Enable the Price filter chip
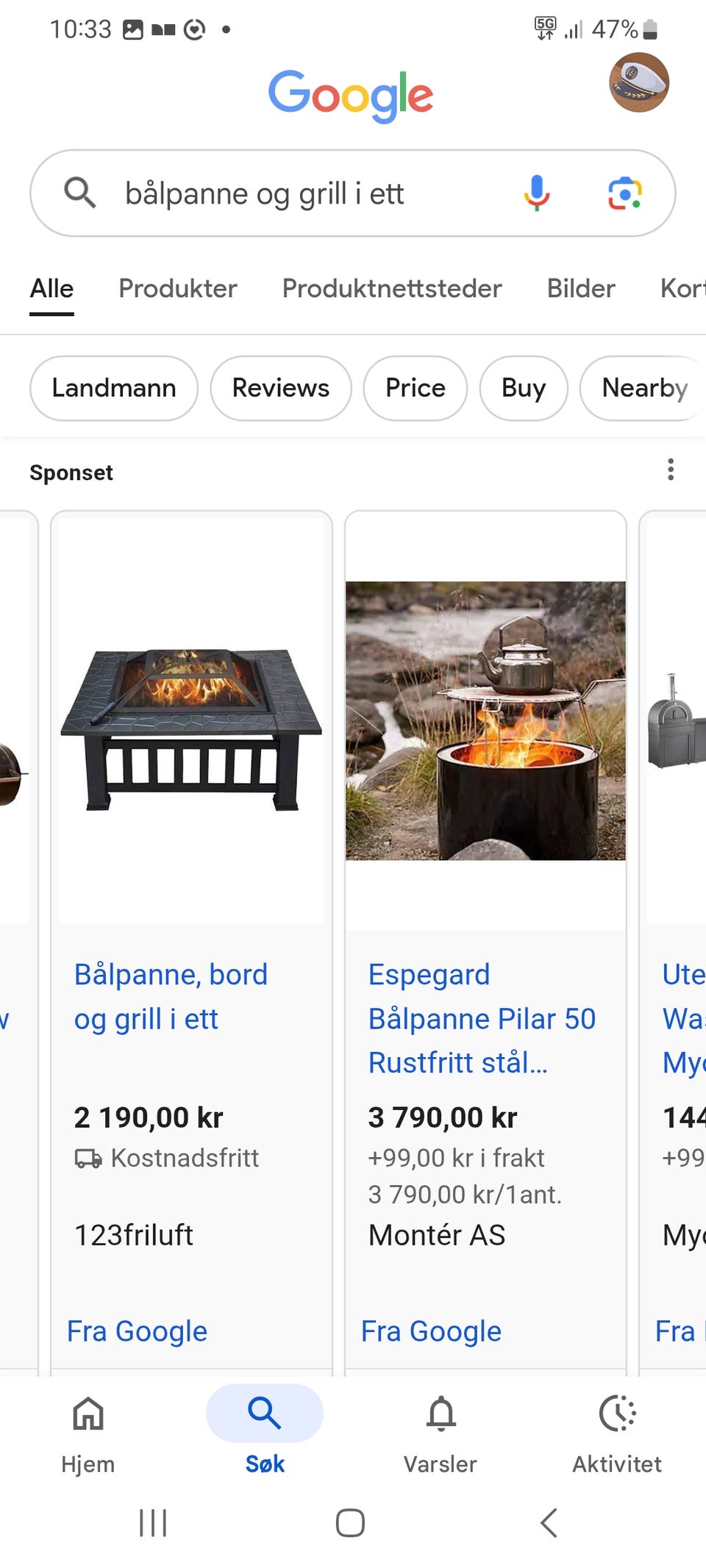This screenshot has height=1568, width=706. pyautogui.click(x=415, y=388)
